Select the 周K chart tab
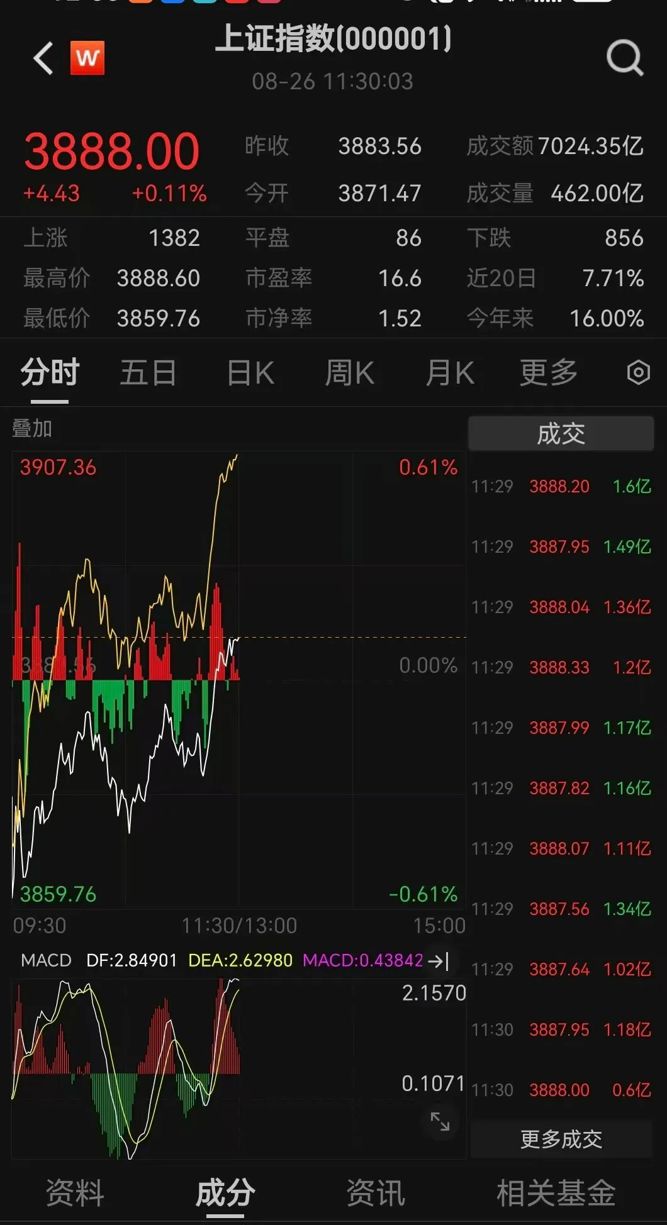 (349, 373)
